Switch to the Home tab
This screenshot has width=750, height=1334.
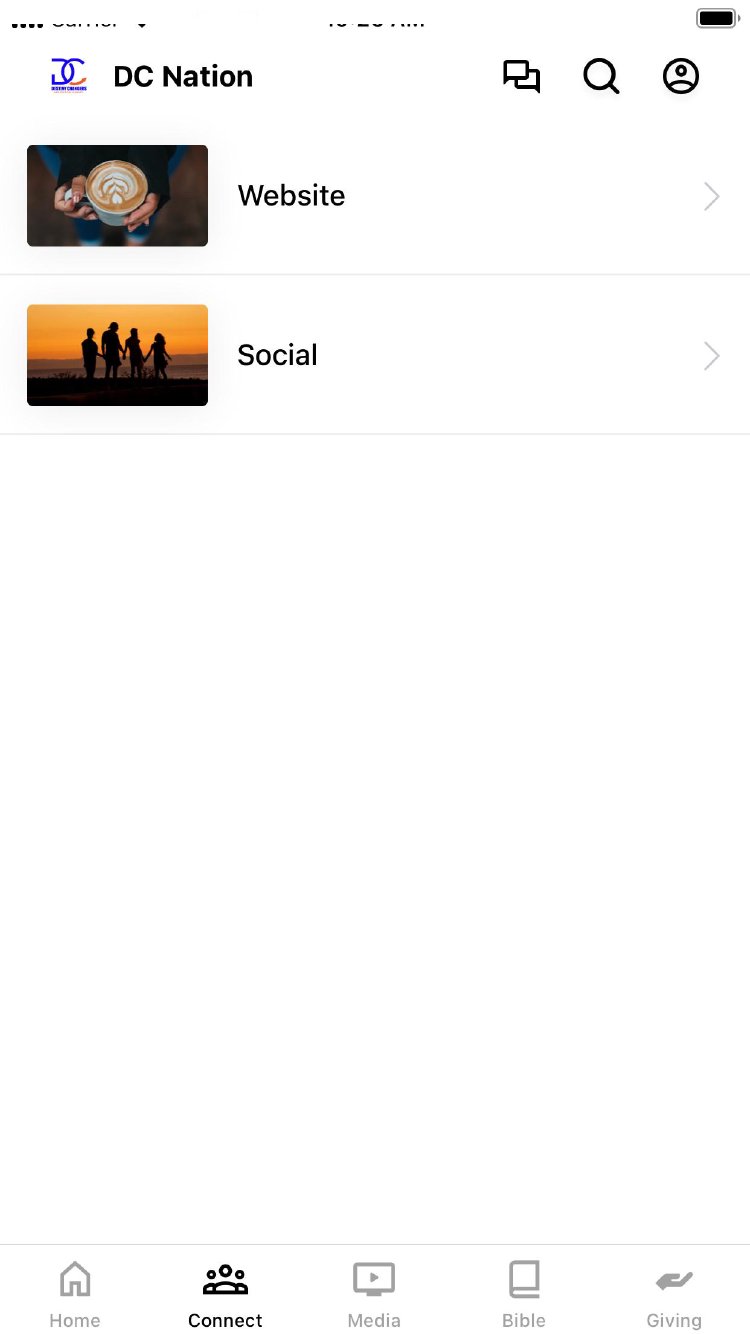[x=75, y=1293]
